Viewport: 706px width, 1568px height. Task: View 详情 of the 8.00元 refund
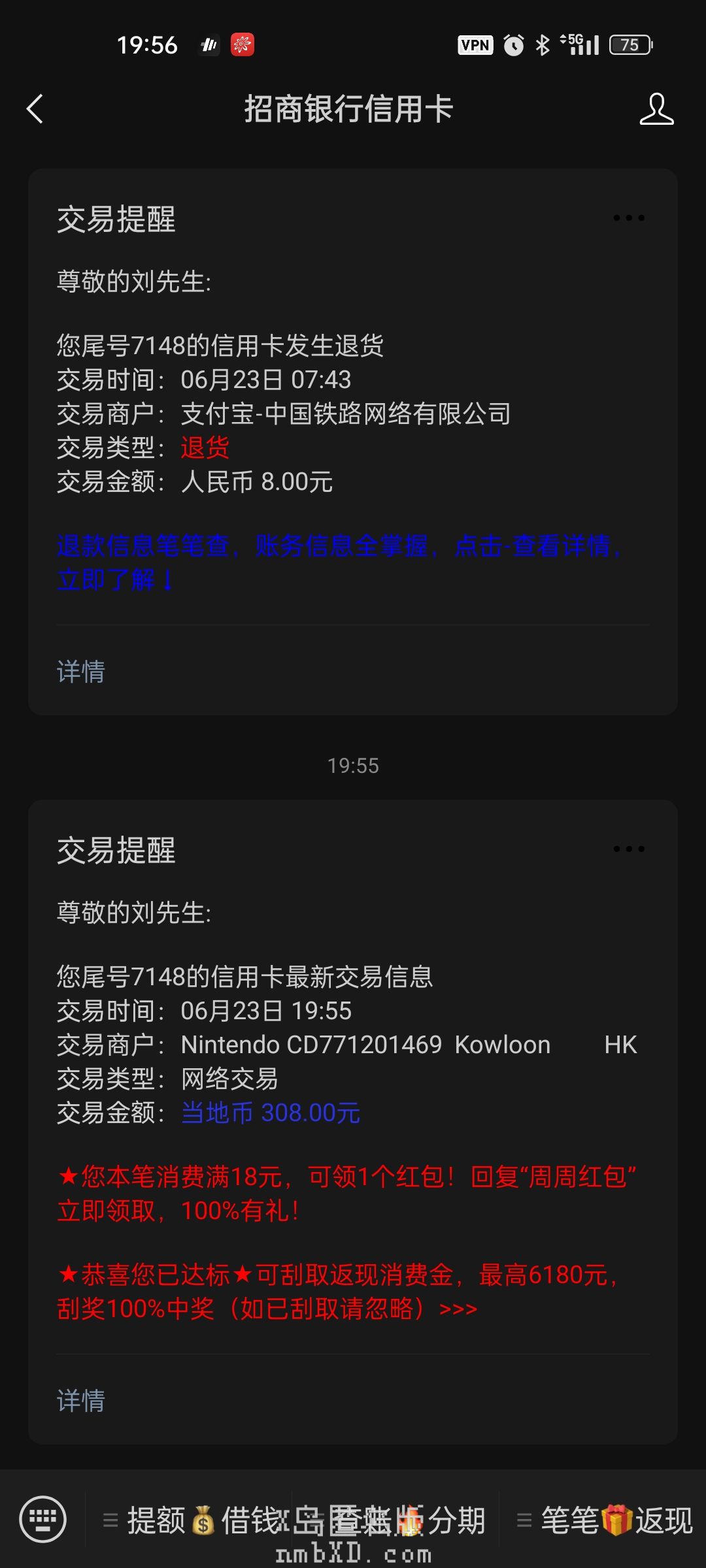(81, 672)
